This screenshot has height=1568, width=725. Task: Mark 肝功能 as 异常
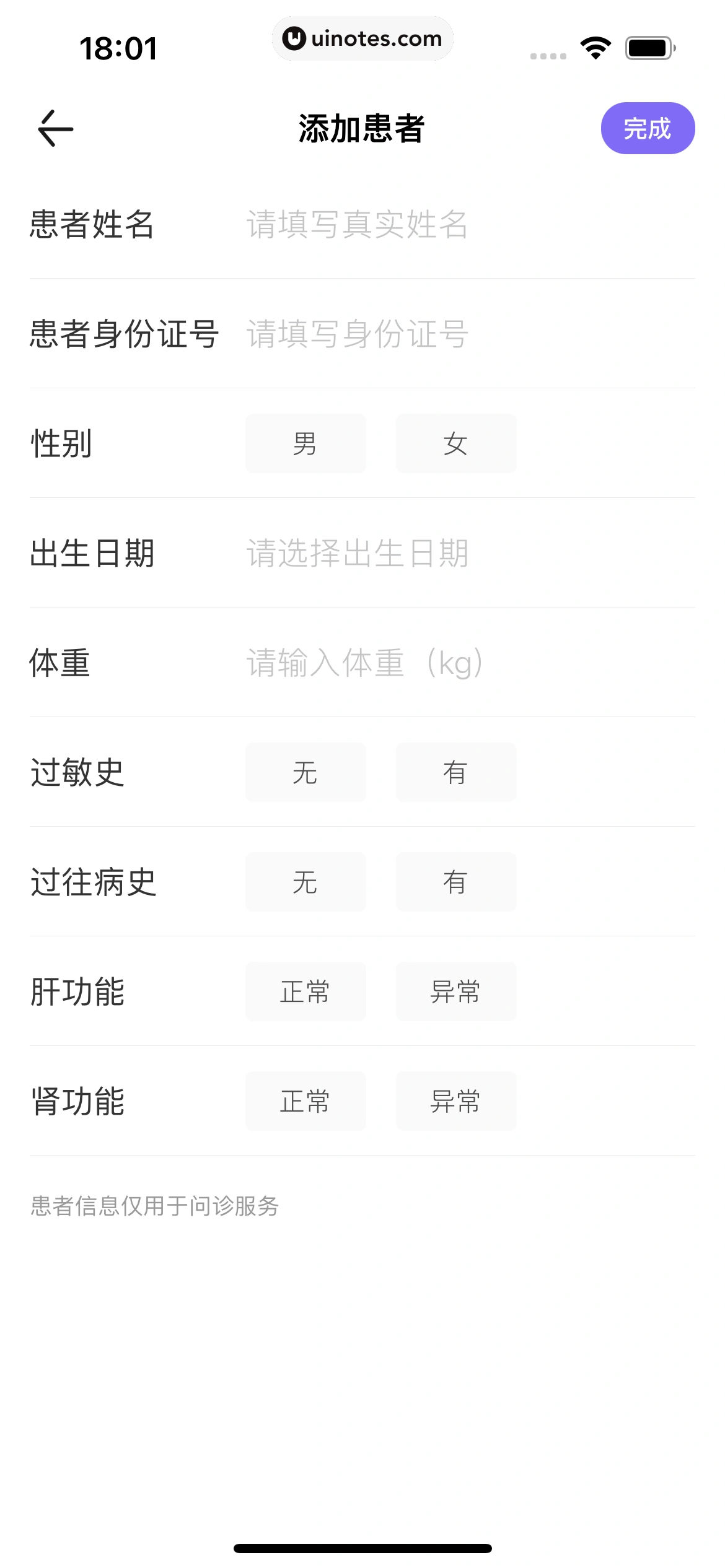click(x=455, y=991)
